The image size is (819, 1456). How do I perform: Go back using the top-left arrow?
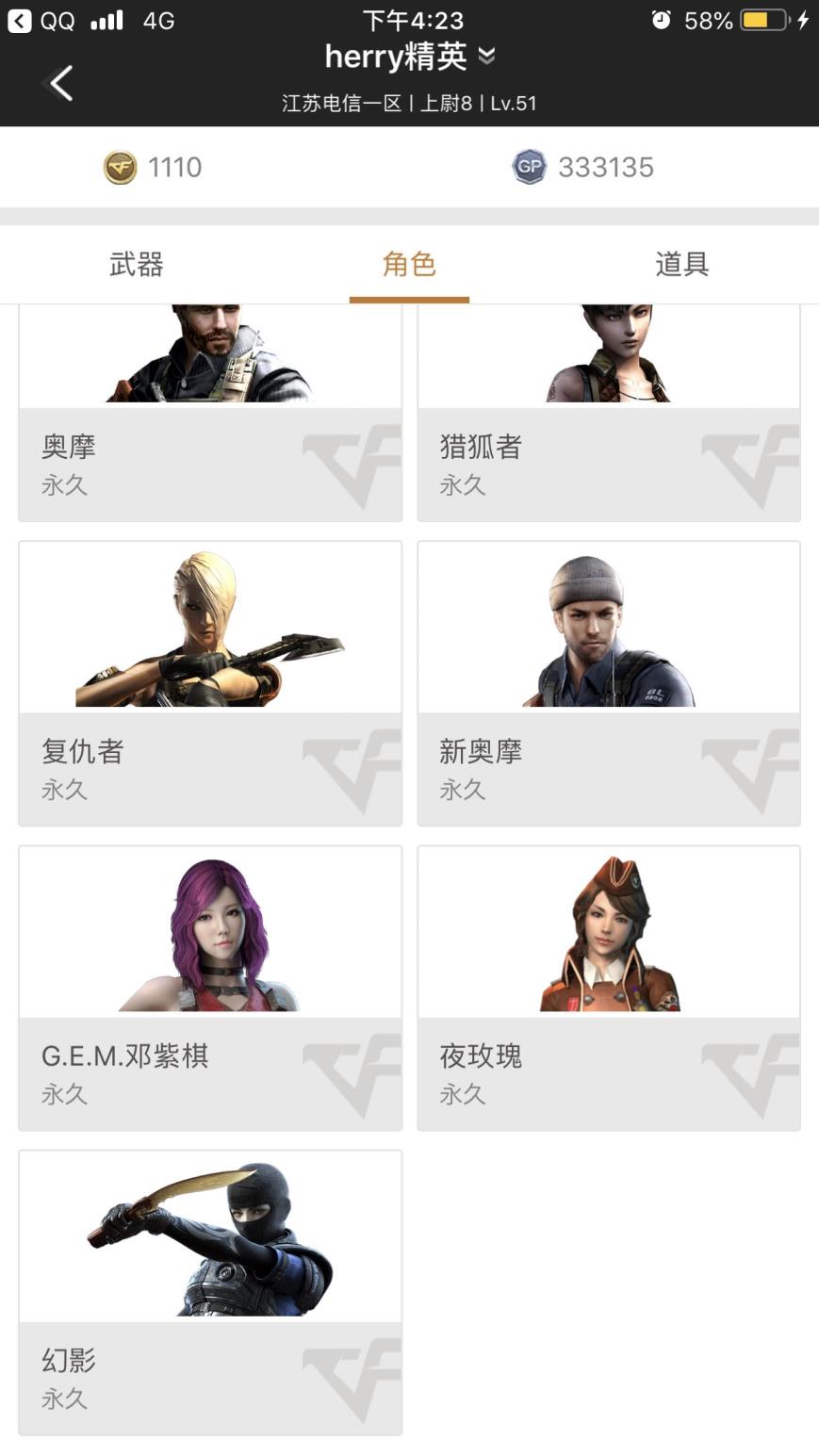tap(60, 84)
